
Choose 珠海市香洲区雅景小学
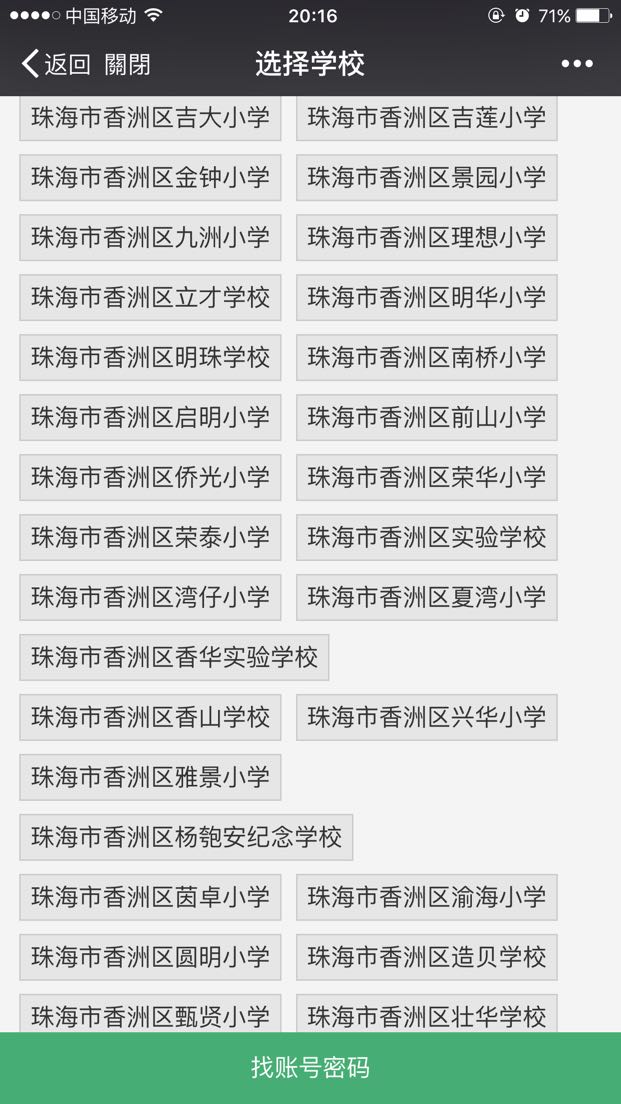150,777
